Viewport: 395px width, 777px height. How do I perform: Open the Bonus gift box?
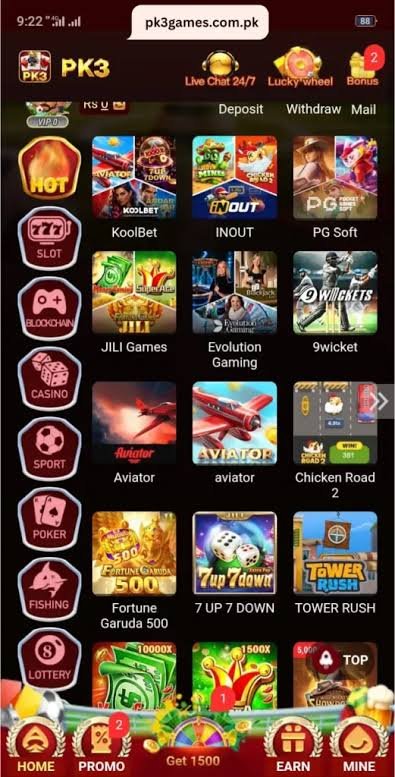363,67
